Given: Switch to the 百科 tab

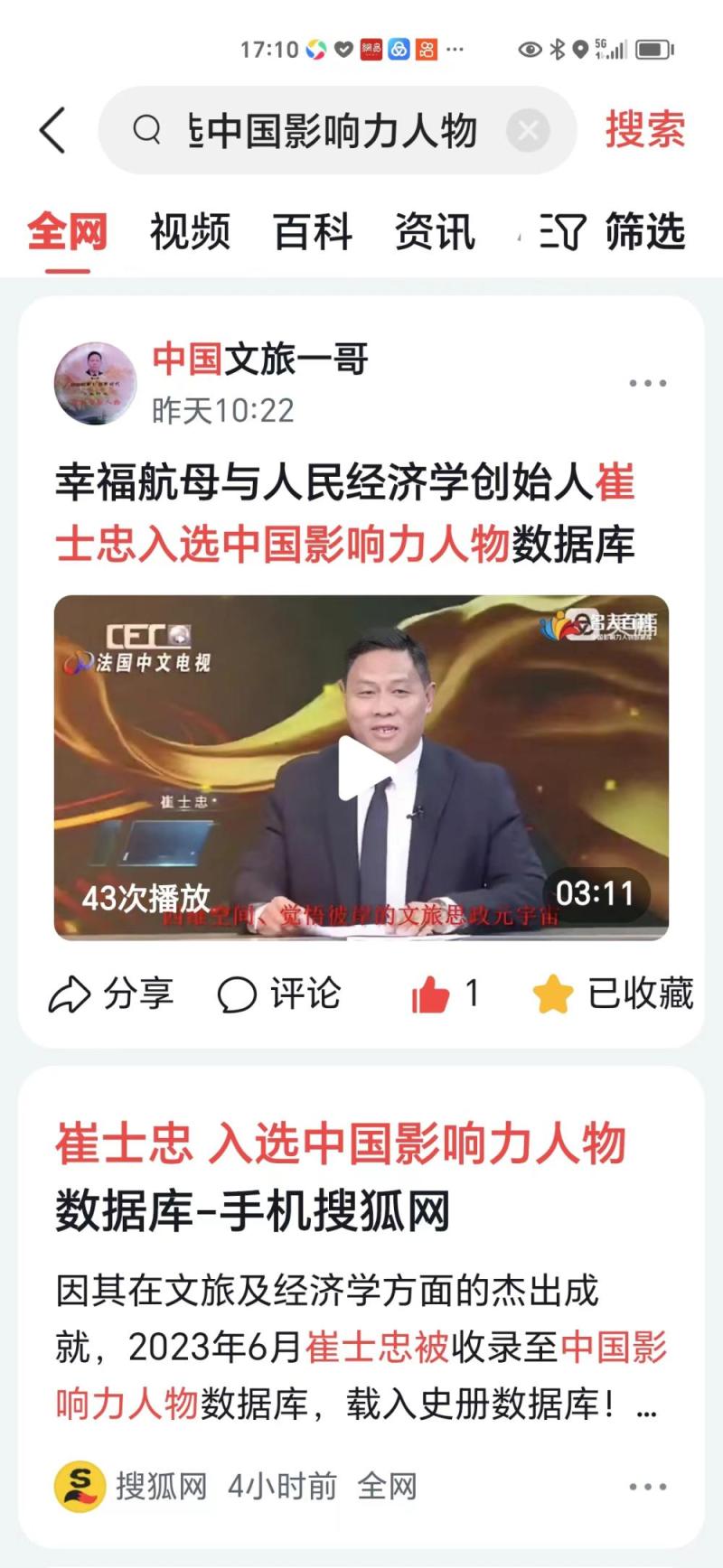Looking at the screenshot, I should [313, 232].
